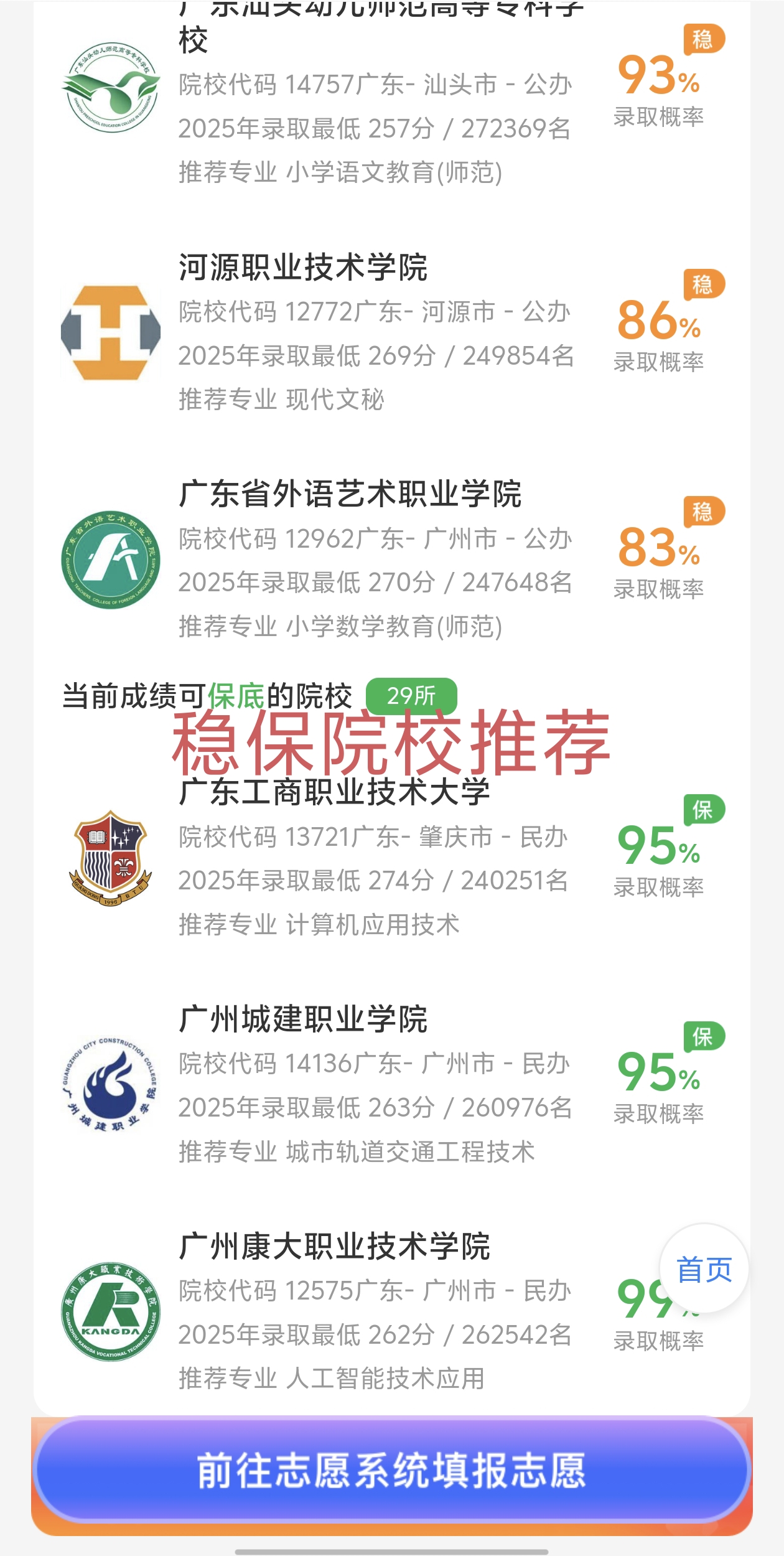784x1556 pixels.
Task: Tap 前往志愿系统填报志愿 button
Action: 392,1471
